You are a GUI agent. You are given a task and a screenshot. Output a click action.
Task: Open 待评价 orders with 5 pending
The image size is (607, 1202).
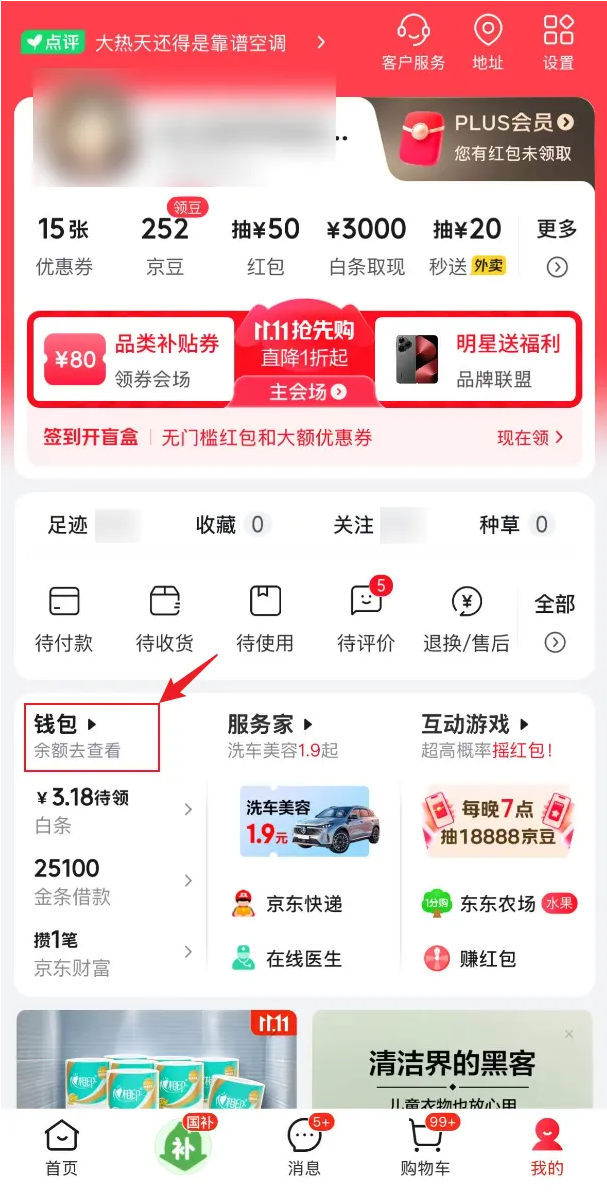pyautogui.click(x=365, y=619)
